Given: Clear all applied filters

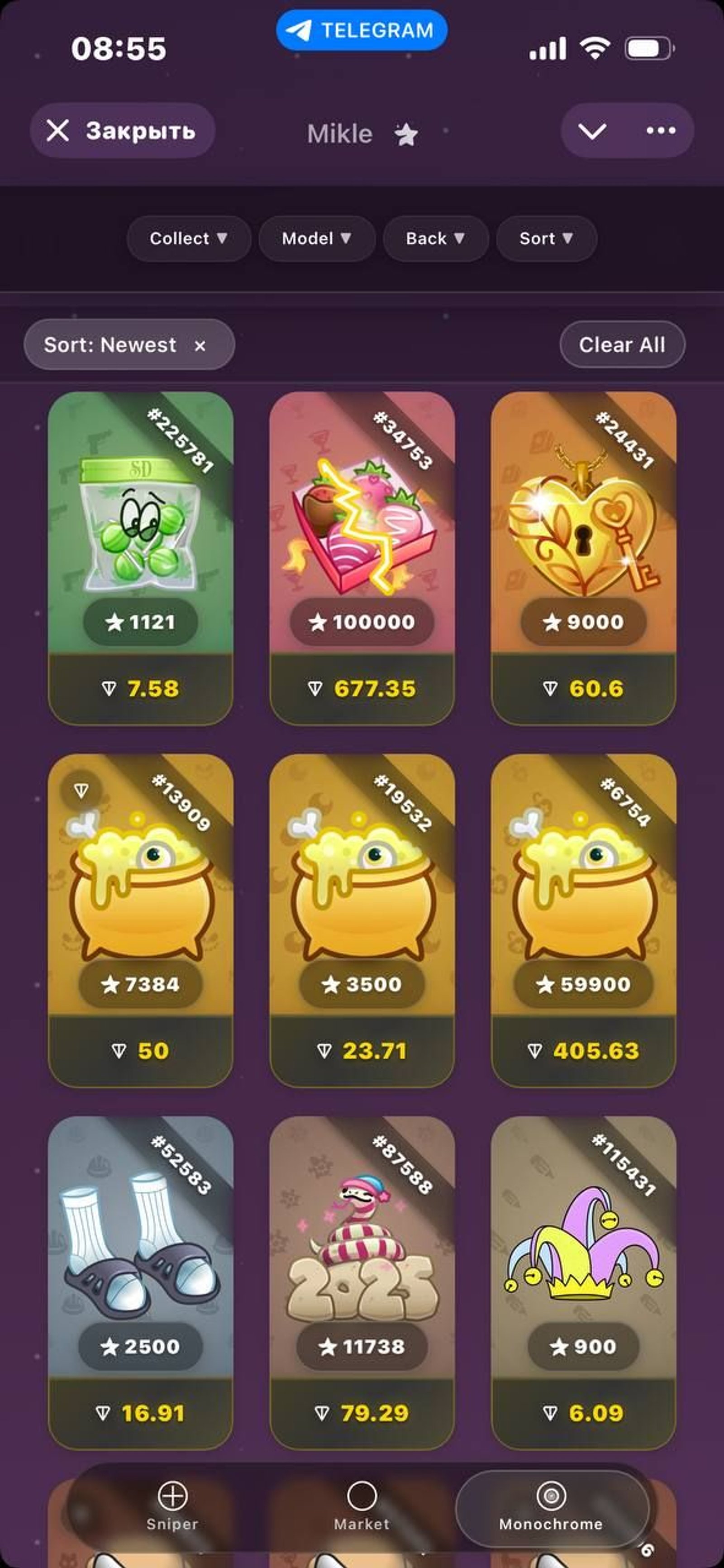Looking at the screenshot, I should click(622, 345).
